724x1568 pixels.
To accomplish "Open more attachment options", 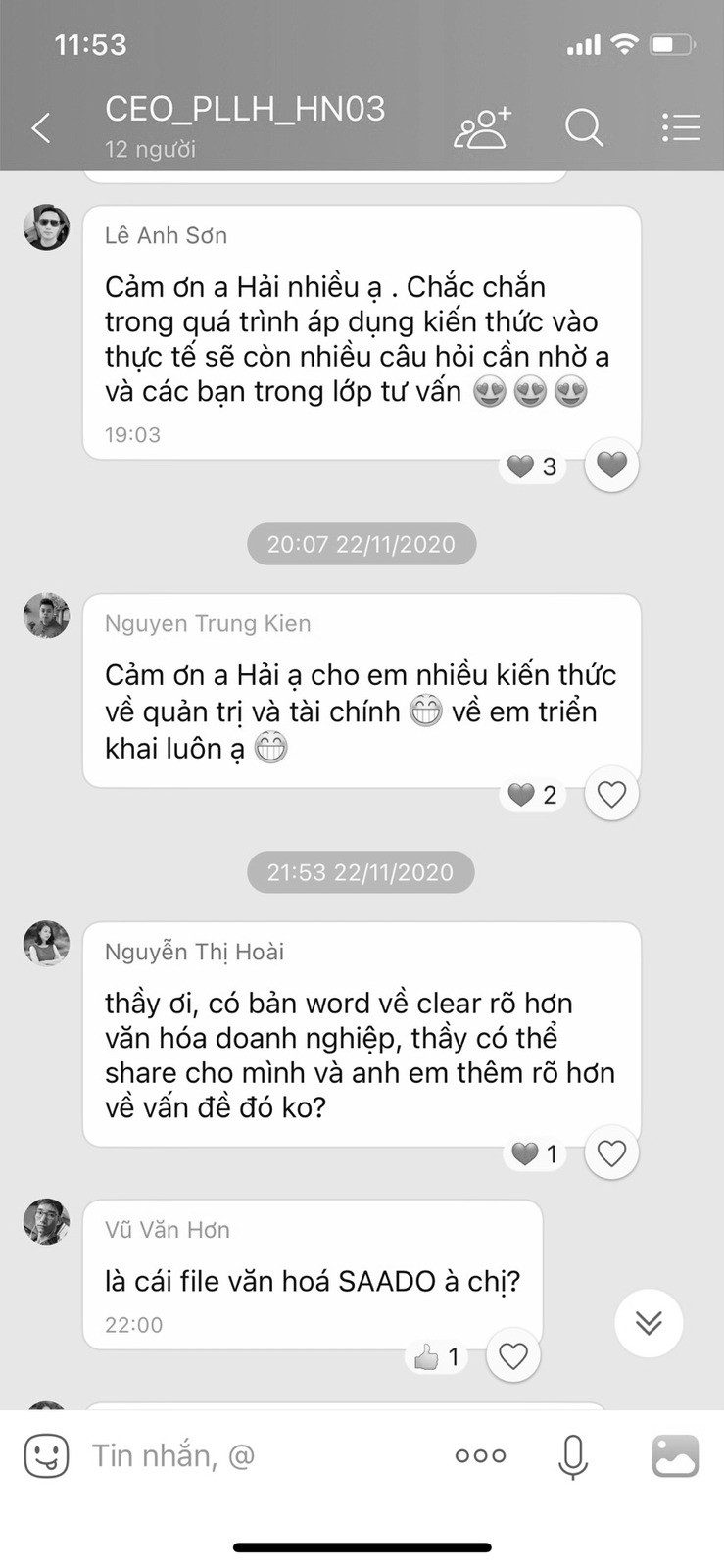I will click(x=480, y=1456).
